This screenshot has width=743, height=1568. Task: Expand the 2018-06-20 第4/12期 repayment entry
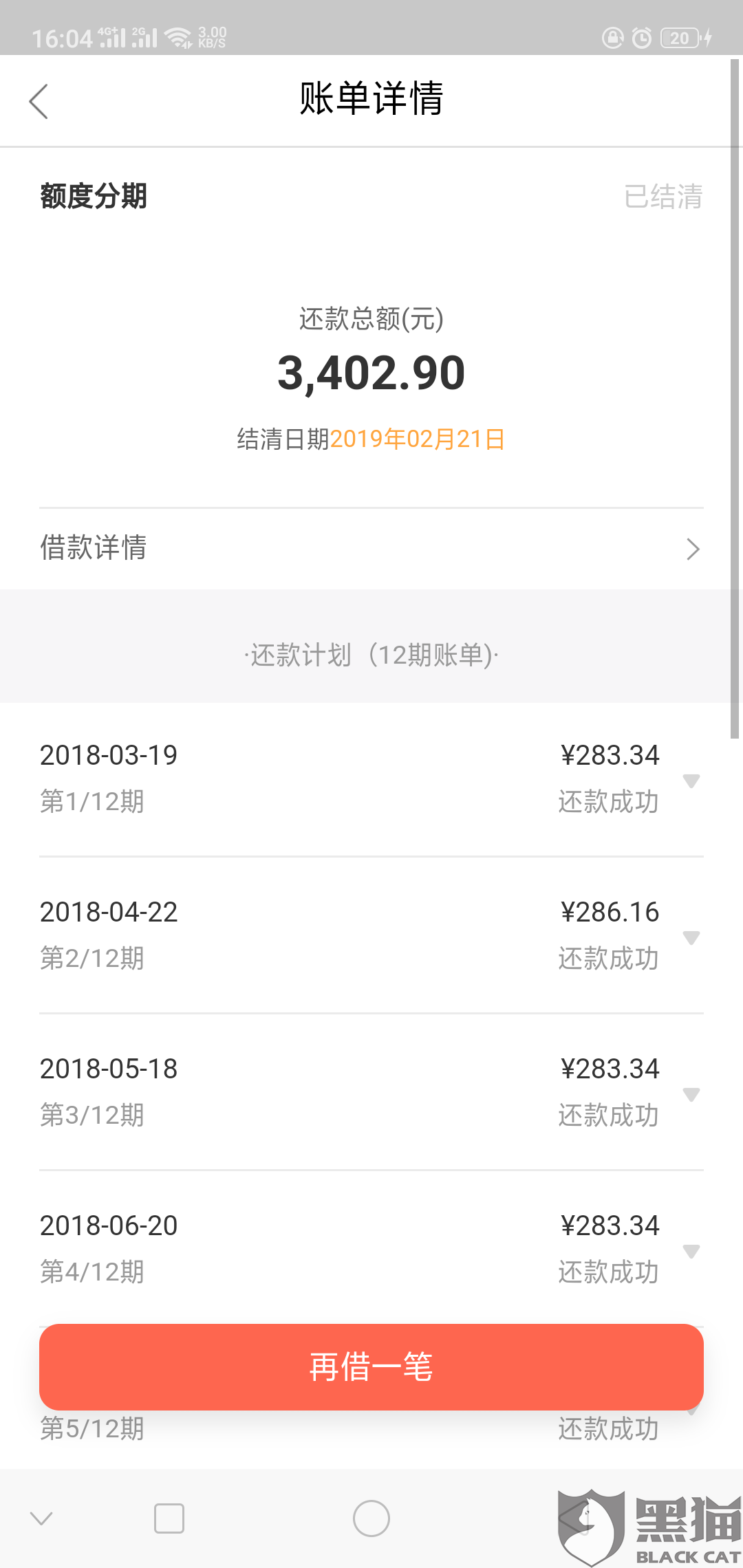pyautogui.click(x=691, y=1251)
